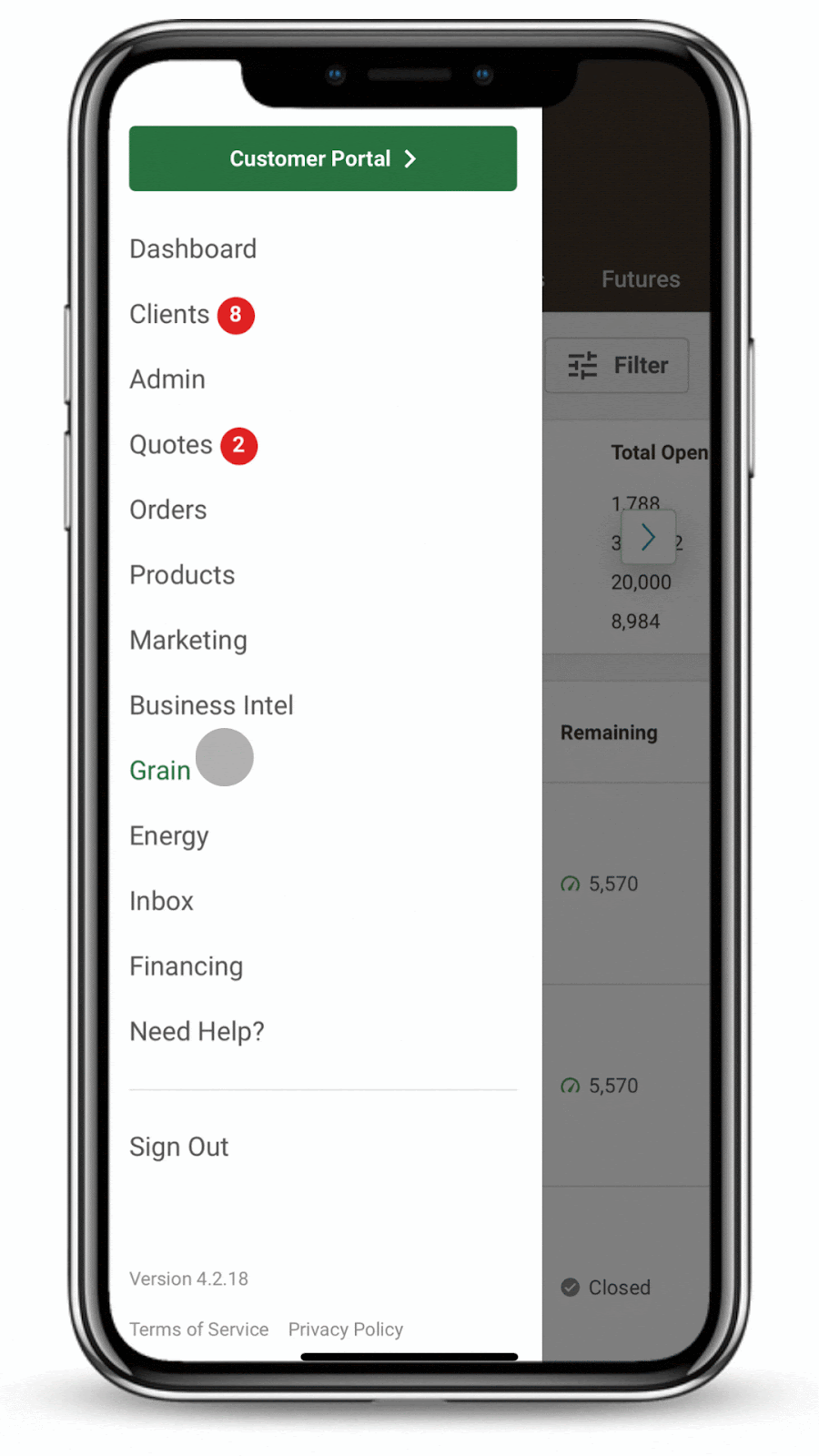Screen dimensions: 819x1456
Task: Open Business Intel
Action: click(x=211, y=705)
